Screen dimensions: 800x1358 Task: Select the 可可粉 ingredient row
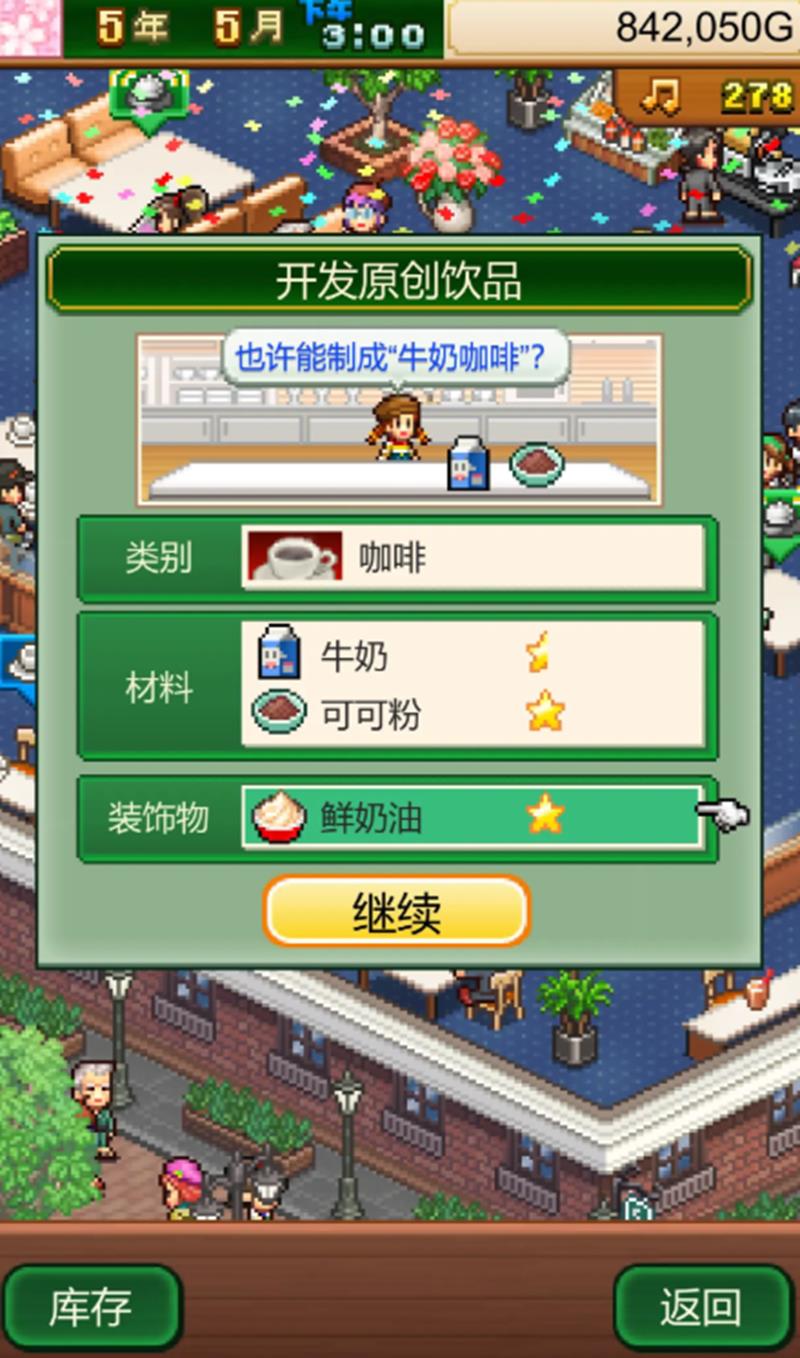pos(472,714)
